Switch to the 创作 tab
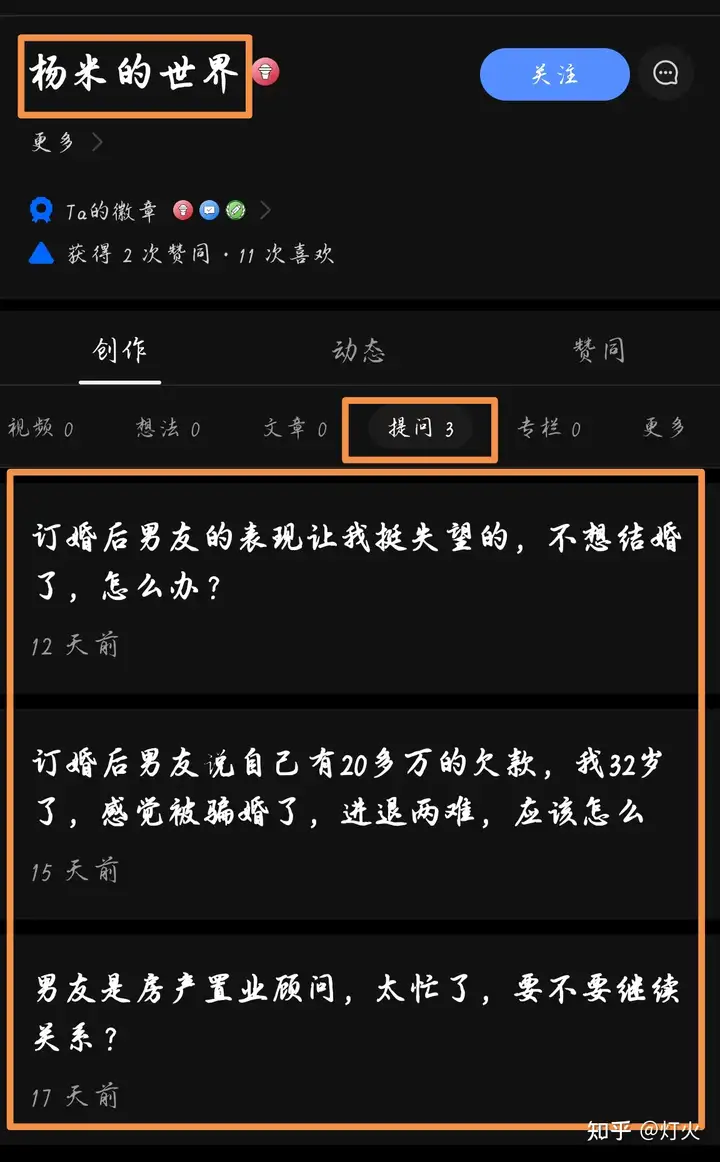 pos(120,350)
